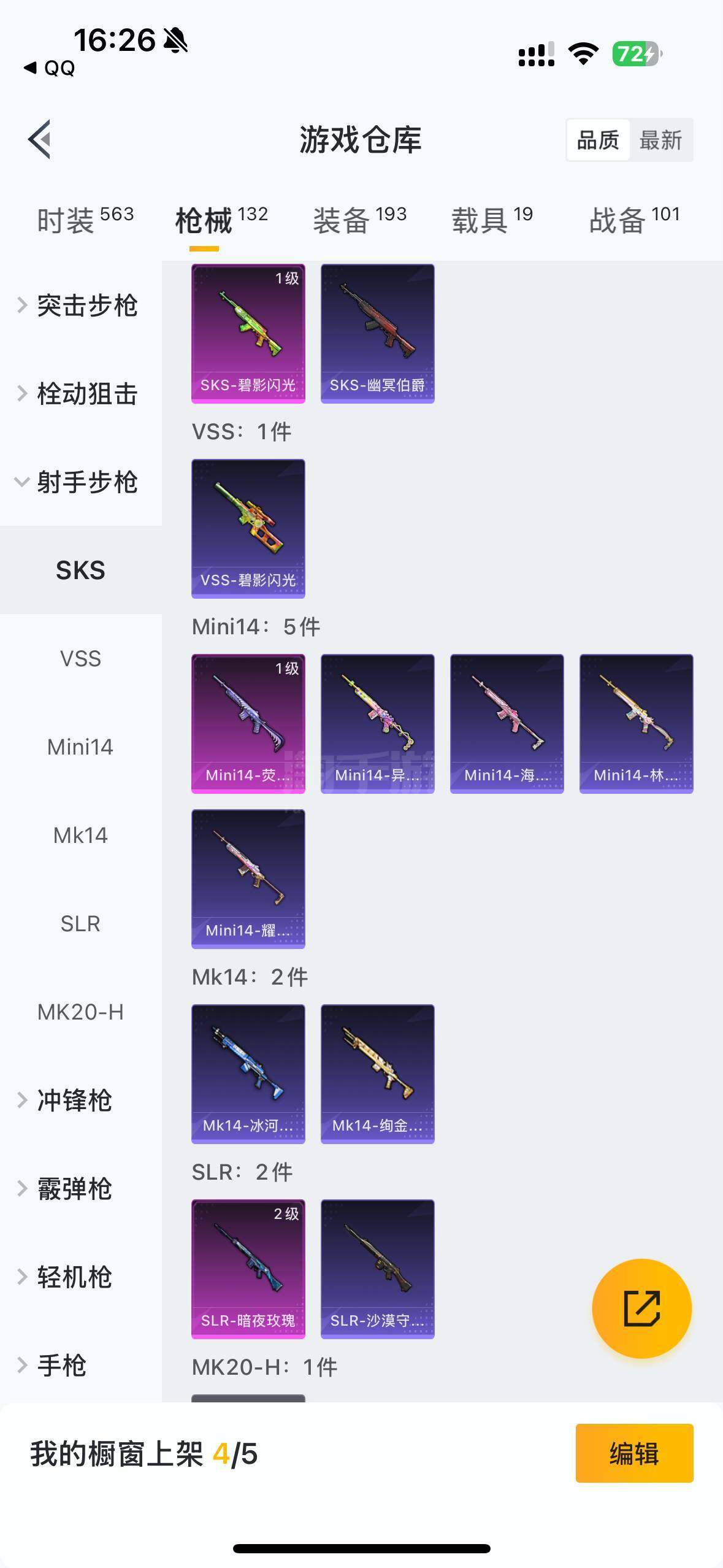723x1568 pixels.
Task: View the VSS-碧影闪光 skin card
Action: 248,529
